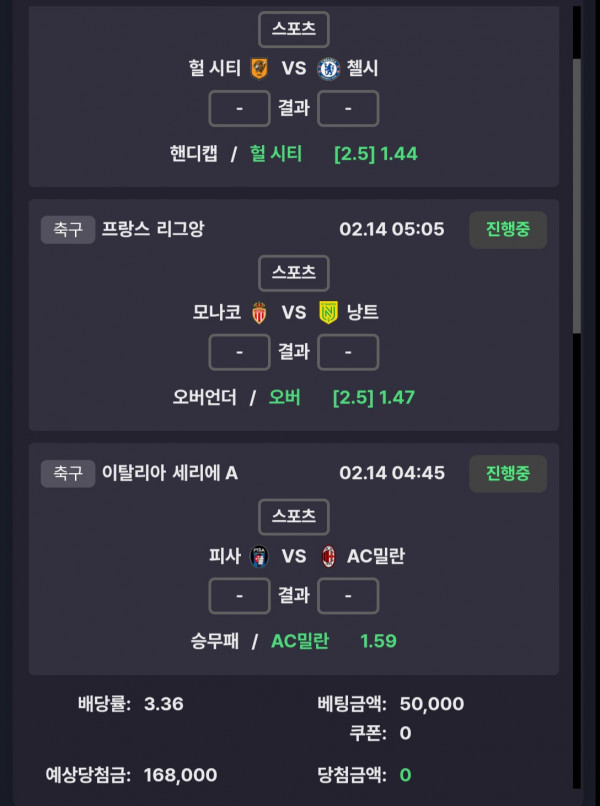Tap the 진행중 badge on the 모나코 vs 낭트 bet
The width and height of the screenshot is (600, 806).
(x=508, y=229)
